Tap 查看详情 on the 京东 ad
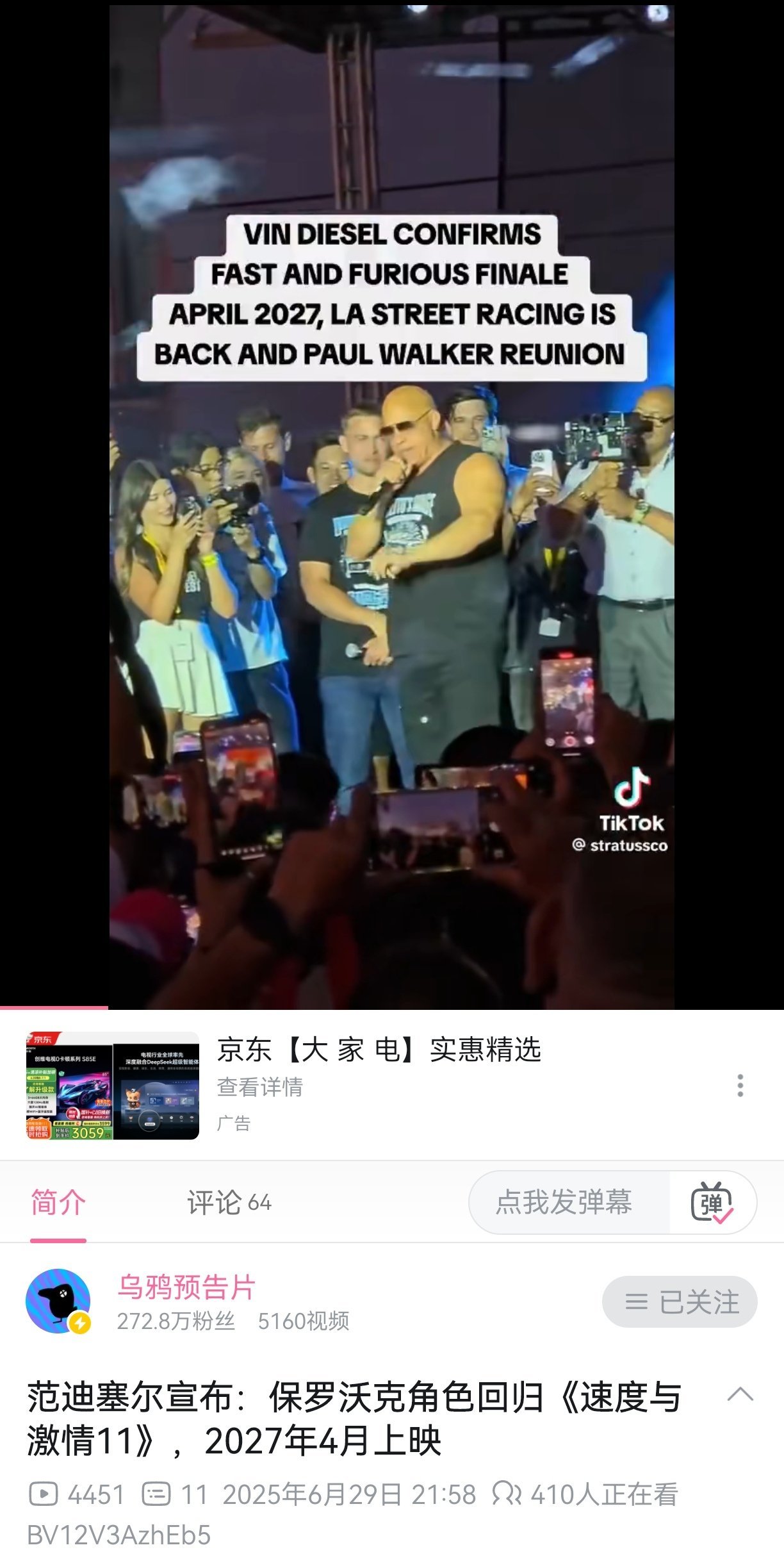Image resolution: width=784 pixels, height=1552 pixels. 259,1087
